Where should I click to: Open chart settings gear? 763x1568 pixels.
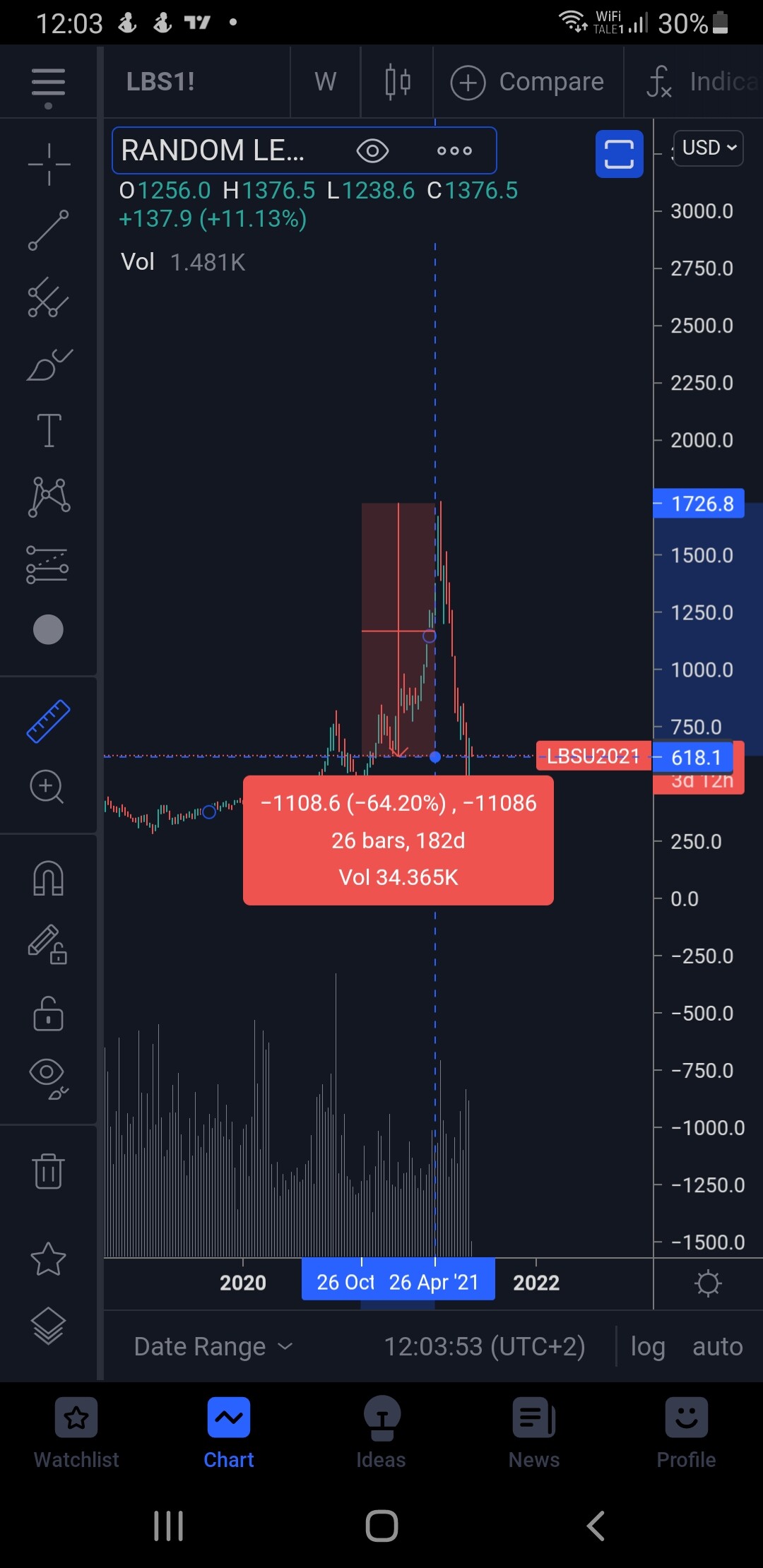click(708, 1283)
